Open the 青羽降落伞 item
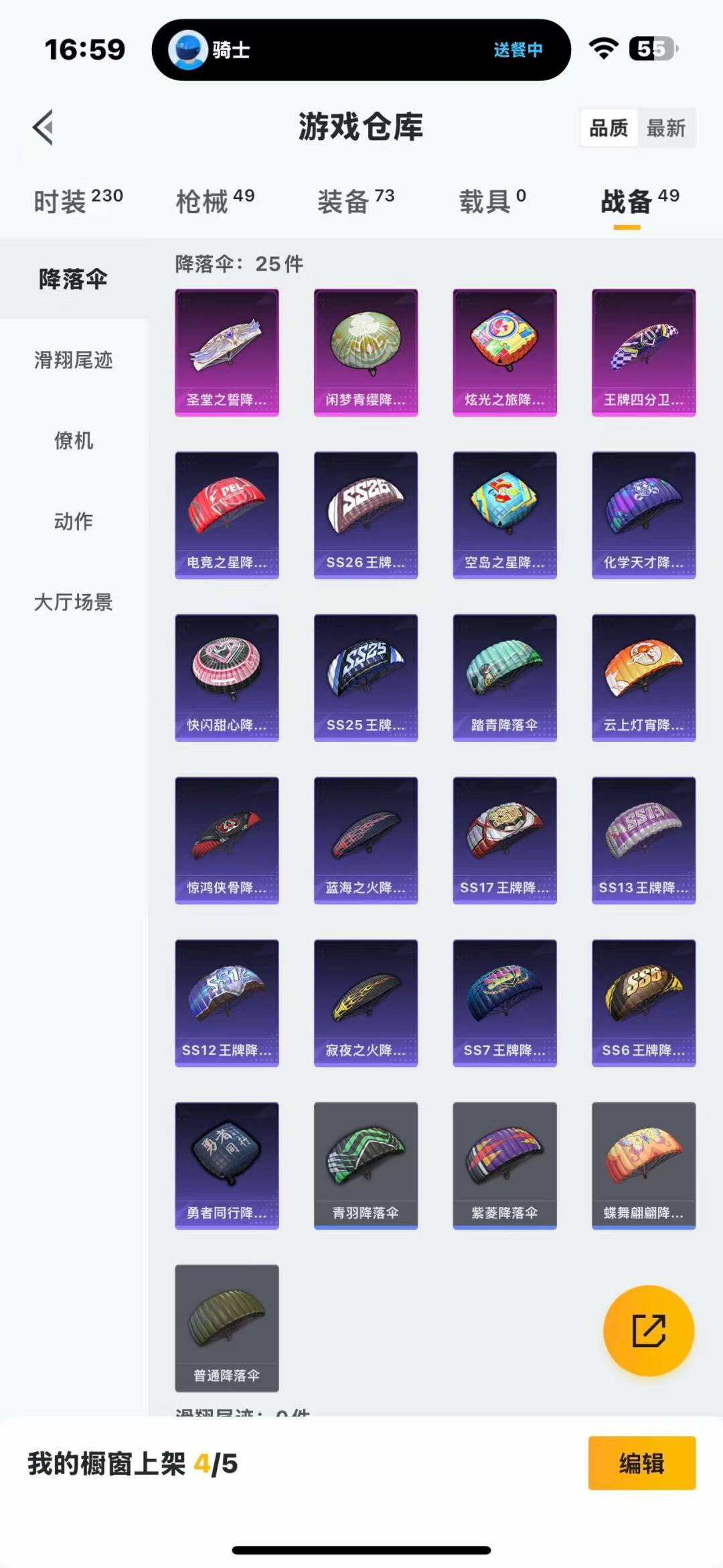723x1568 pixels. point(366,1165)
